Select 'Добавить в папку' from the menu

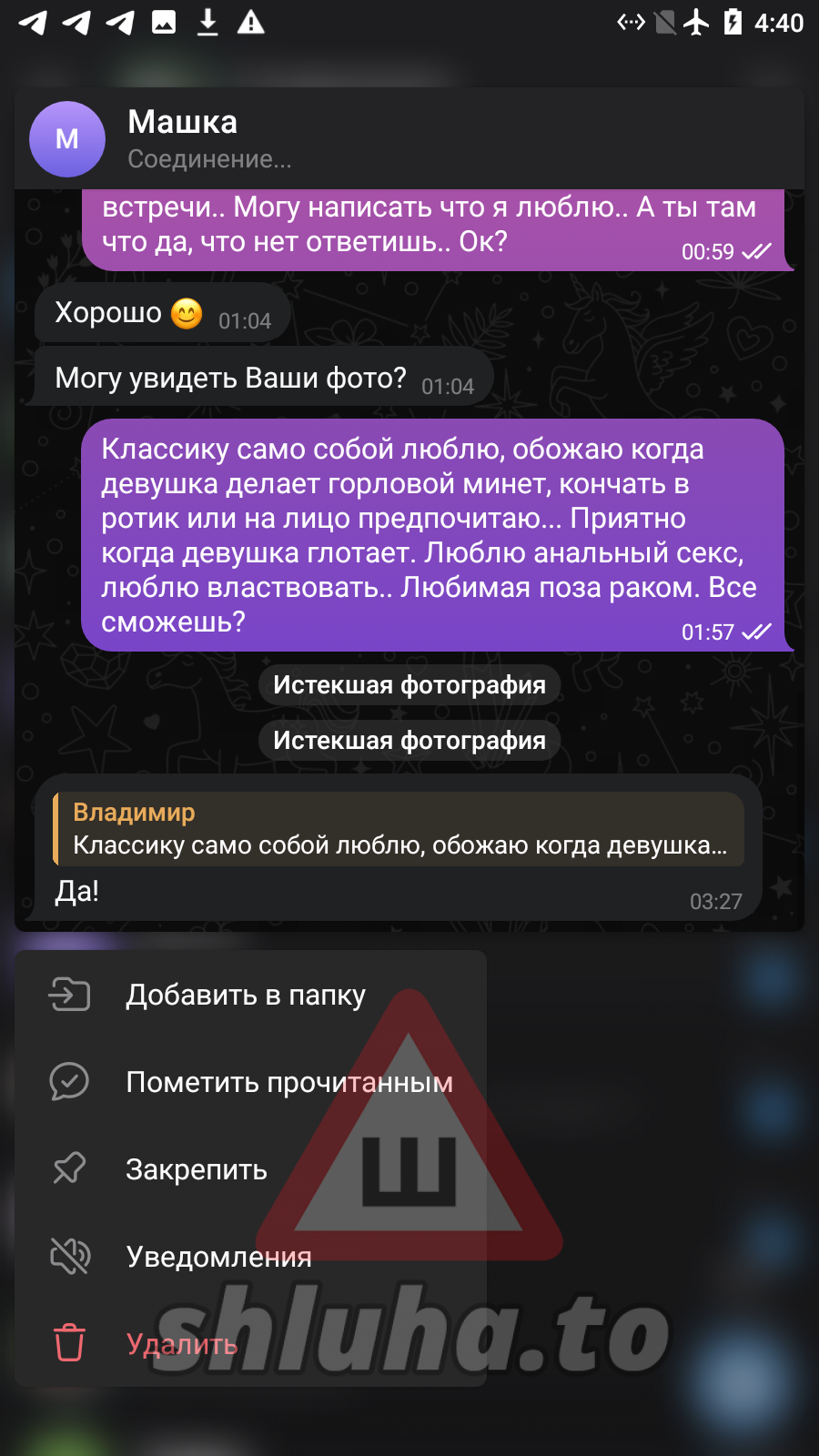(246, 995)
